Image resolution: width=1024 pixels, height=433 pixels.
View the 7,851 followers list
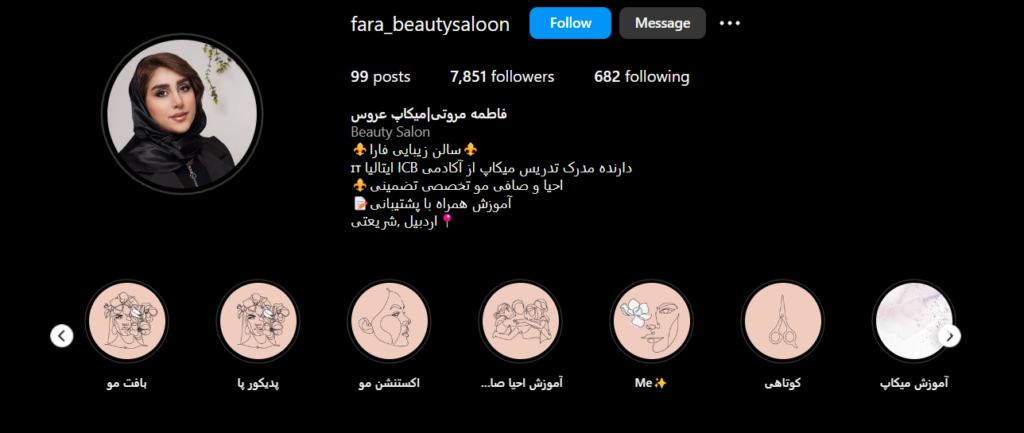pyautogui.click(x=502, y=76)
